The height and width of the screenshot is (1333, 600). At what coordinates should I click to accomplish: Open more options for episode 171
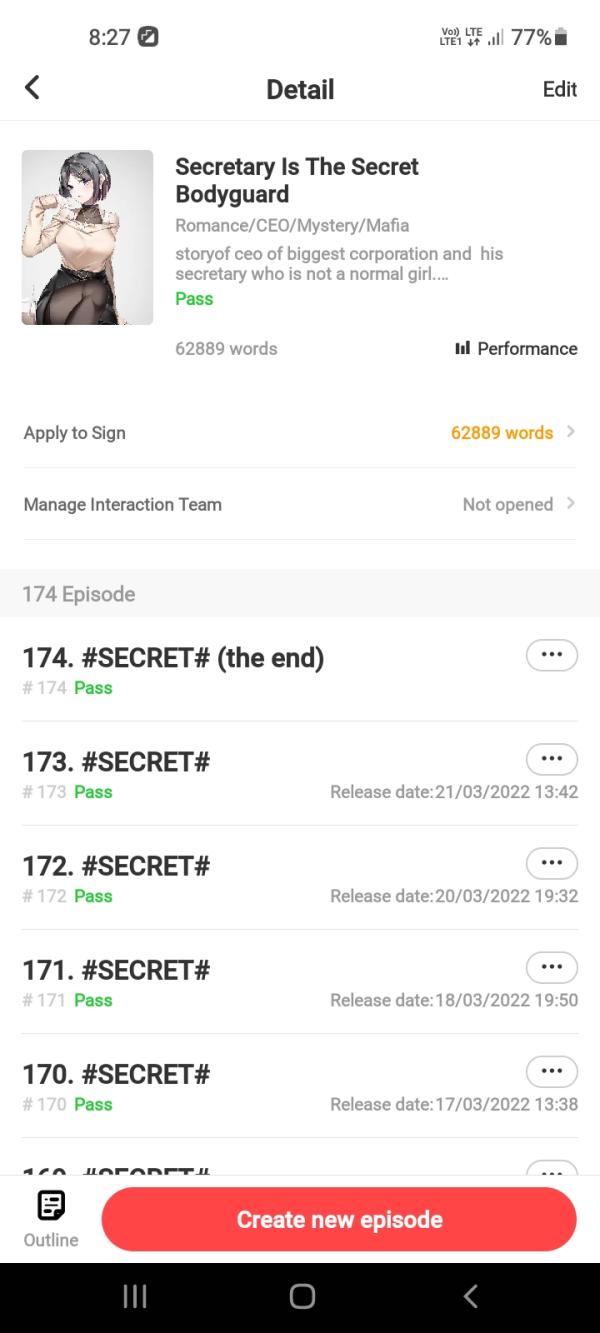(x=551, y=967)
